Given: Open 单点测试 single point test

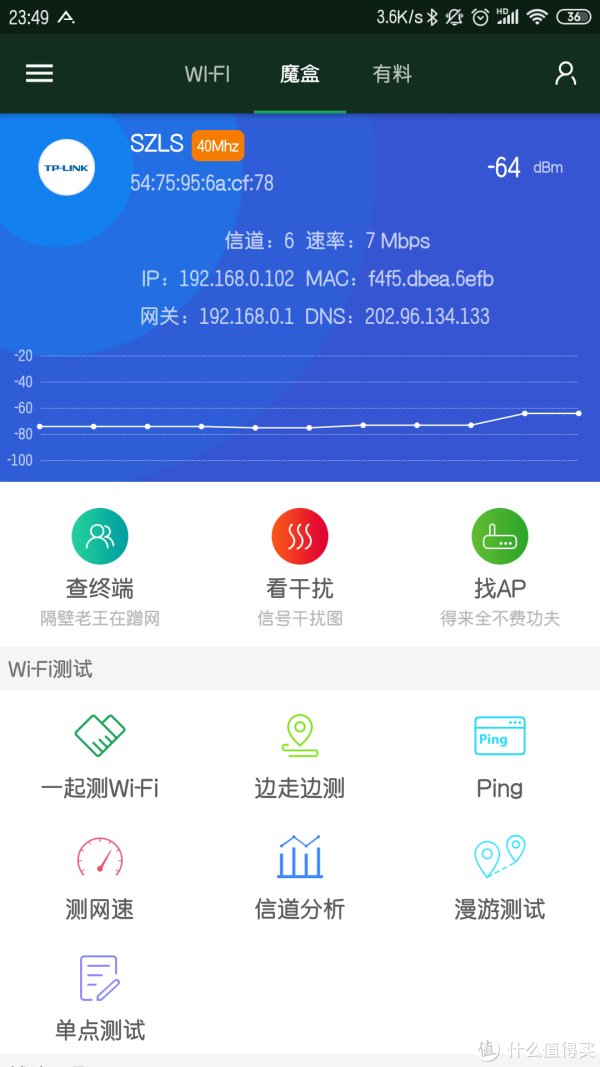Looking at the screenshot, I should (x=100, y=997).
